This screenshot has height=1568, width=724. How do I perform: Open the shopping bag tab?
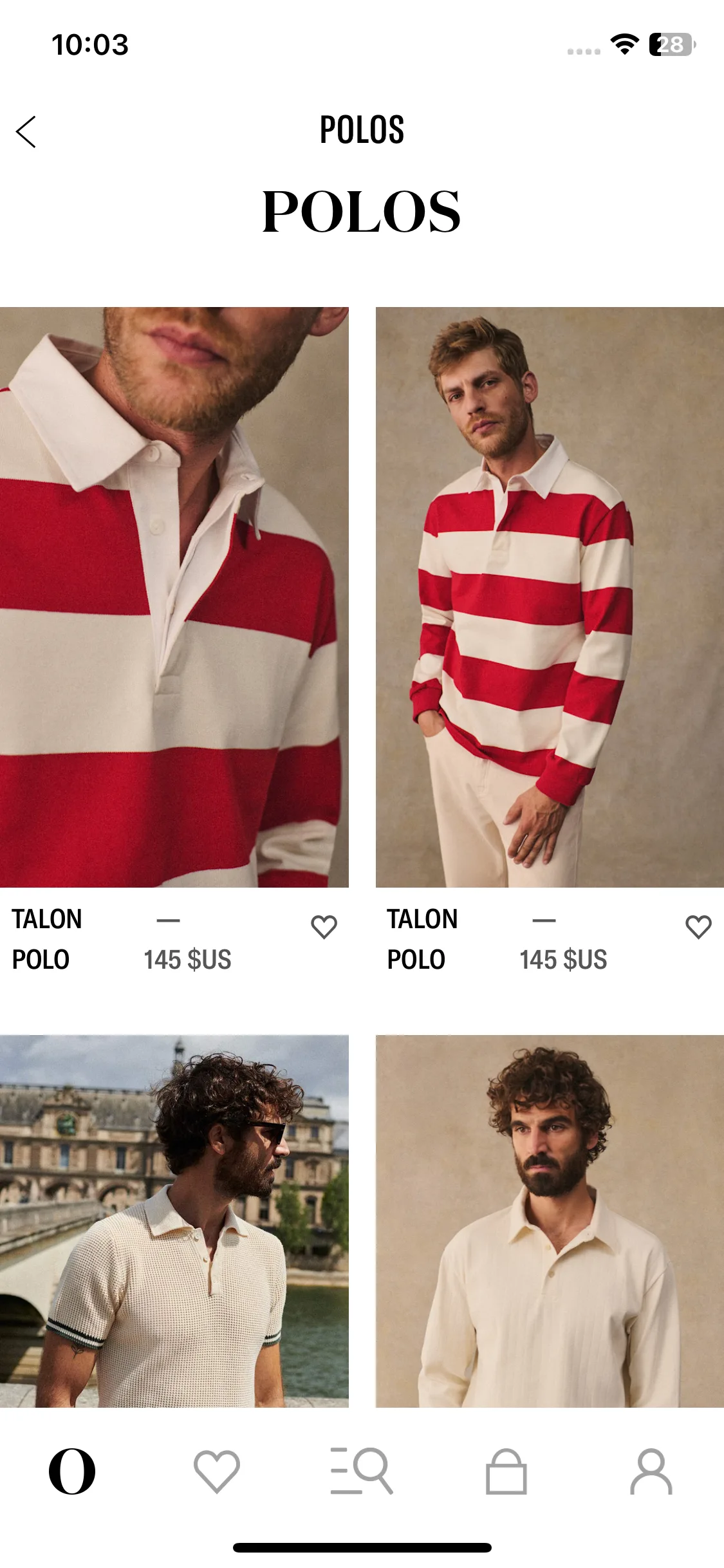[x=506, y=1471]
